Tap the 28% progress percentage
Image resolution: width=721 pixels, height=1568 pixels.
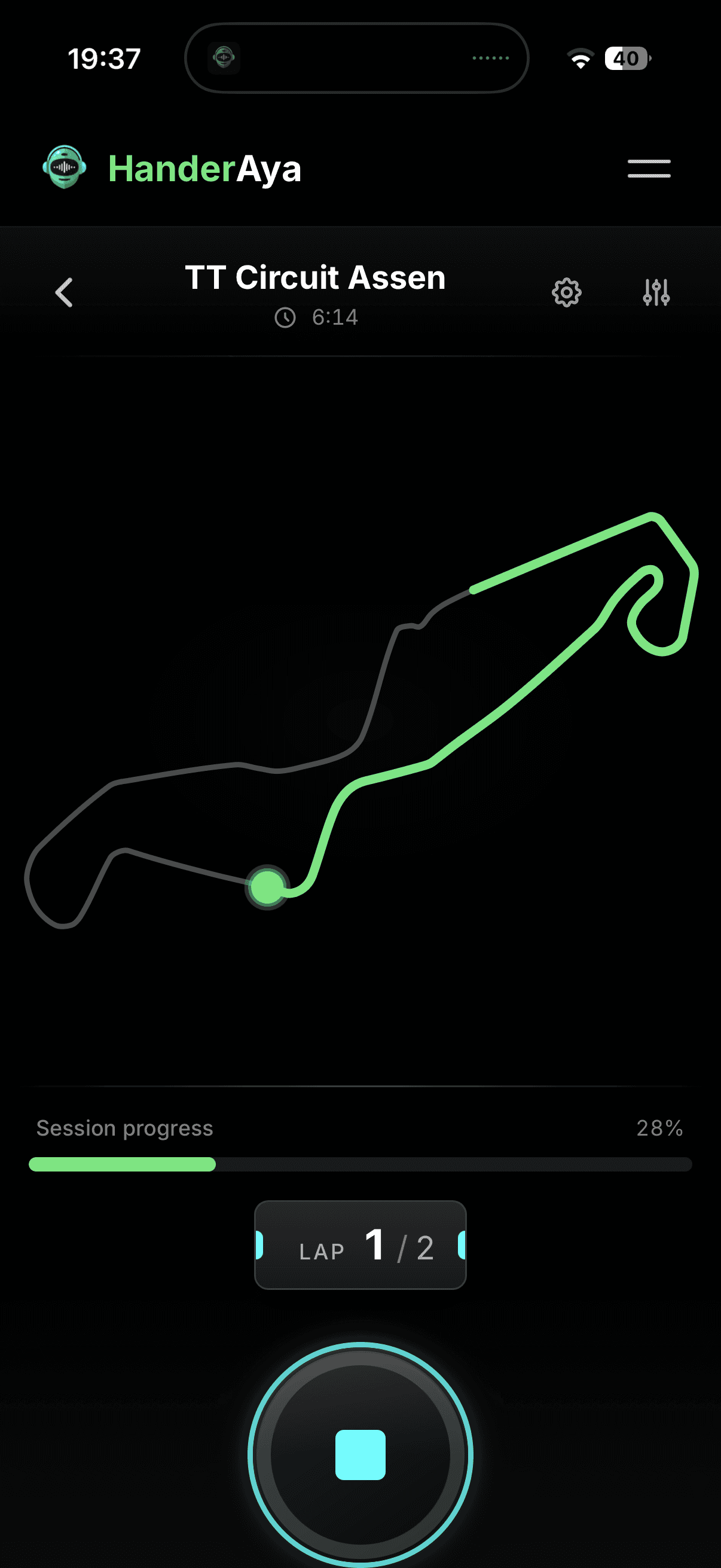tap(659, 1128)
